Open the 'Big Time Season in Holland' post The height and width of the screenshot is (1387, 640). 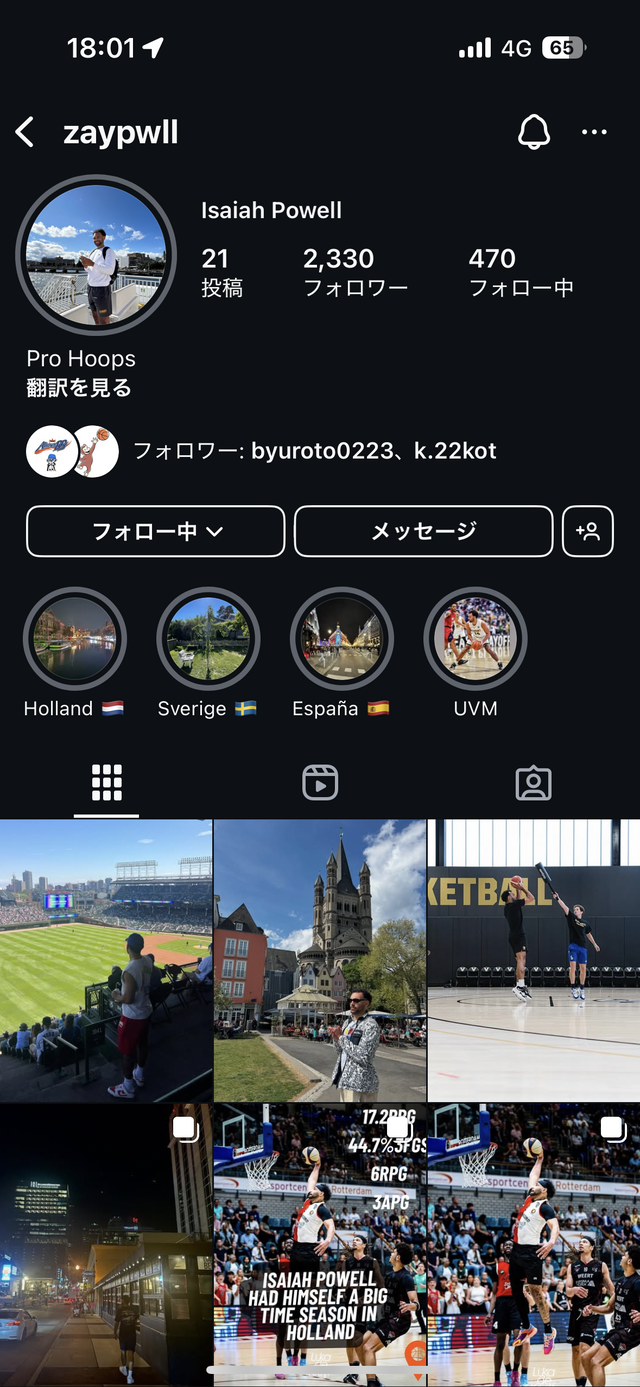[320, 1240]
